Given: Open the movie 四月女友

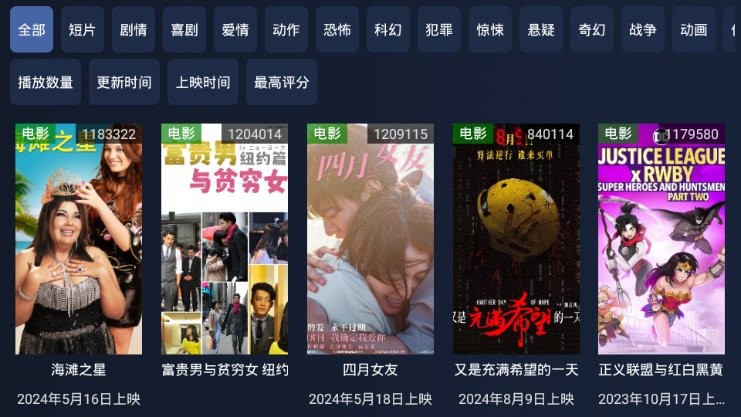Looking at the screenshot, I should pos(370,240).
